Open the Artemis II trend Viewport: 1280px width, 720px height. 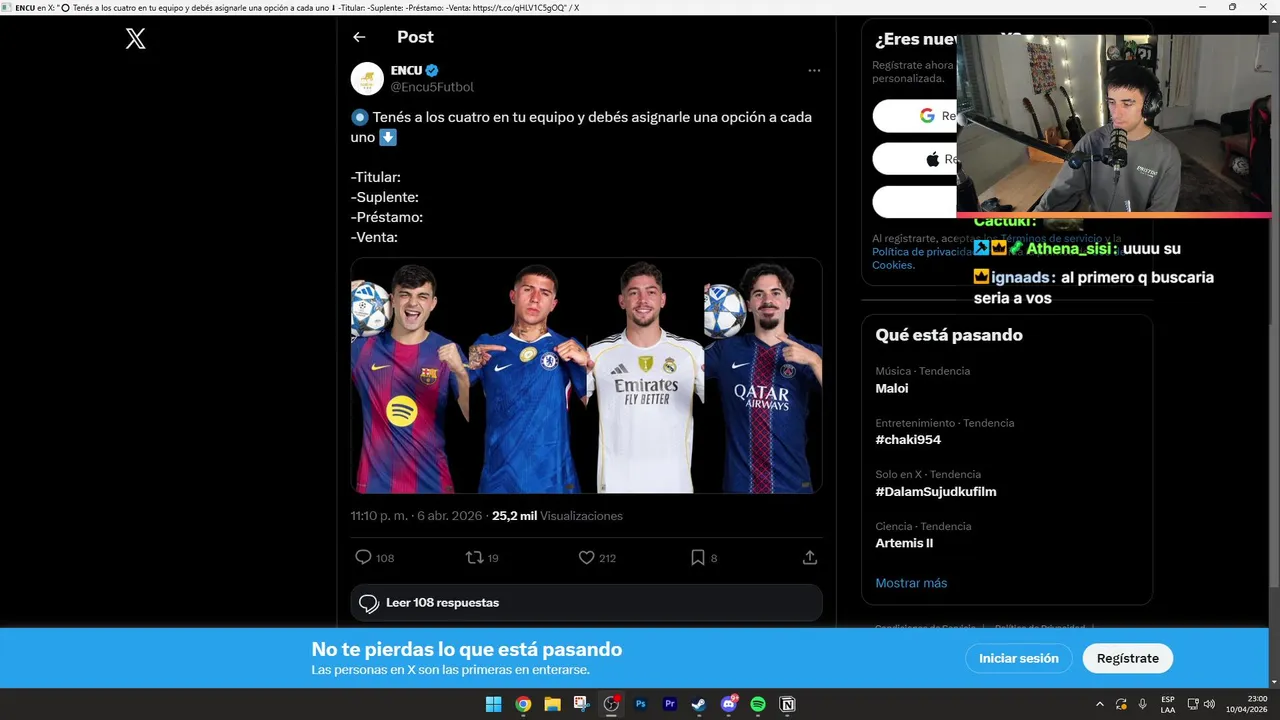click(x=904, y=543)
